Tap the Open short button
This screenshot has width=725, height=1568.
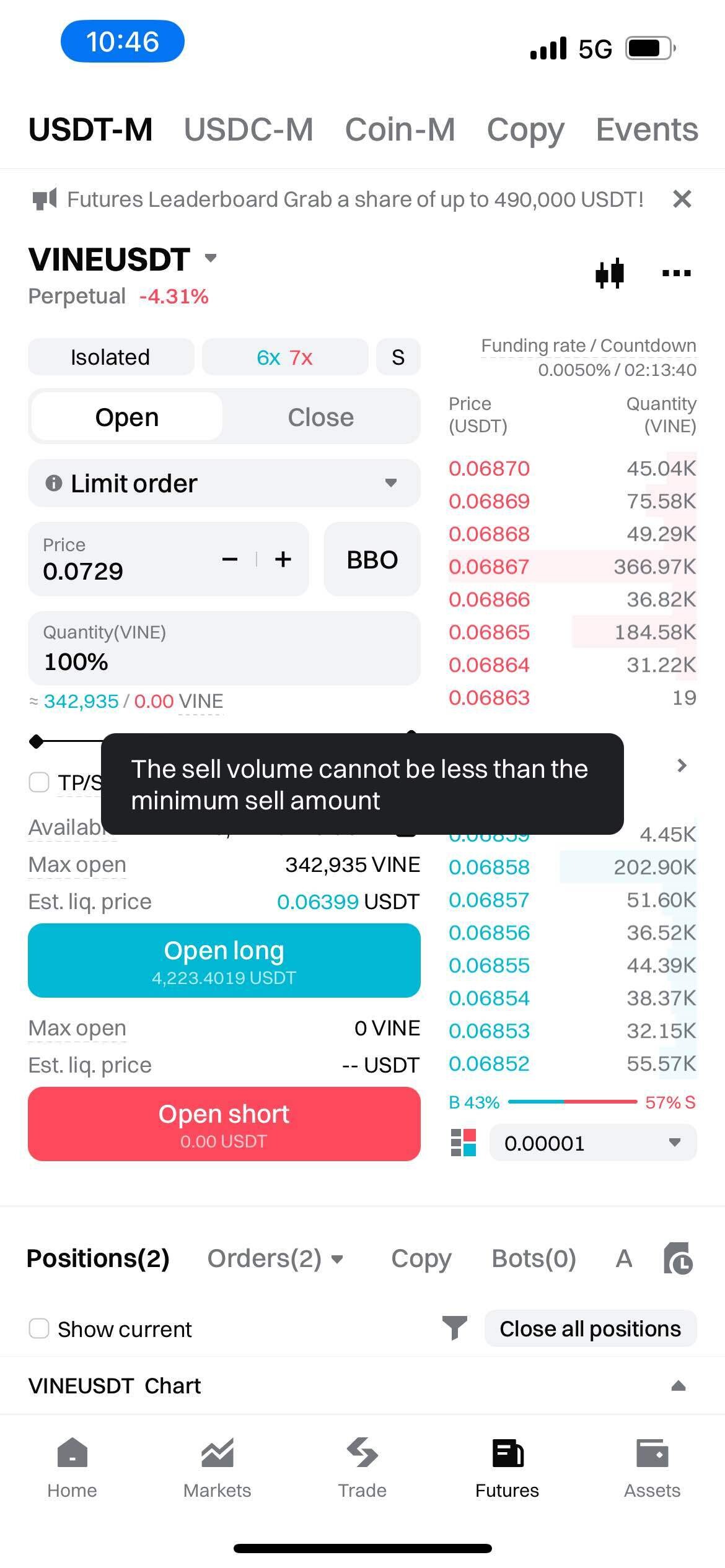pos(224,1124)
